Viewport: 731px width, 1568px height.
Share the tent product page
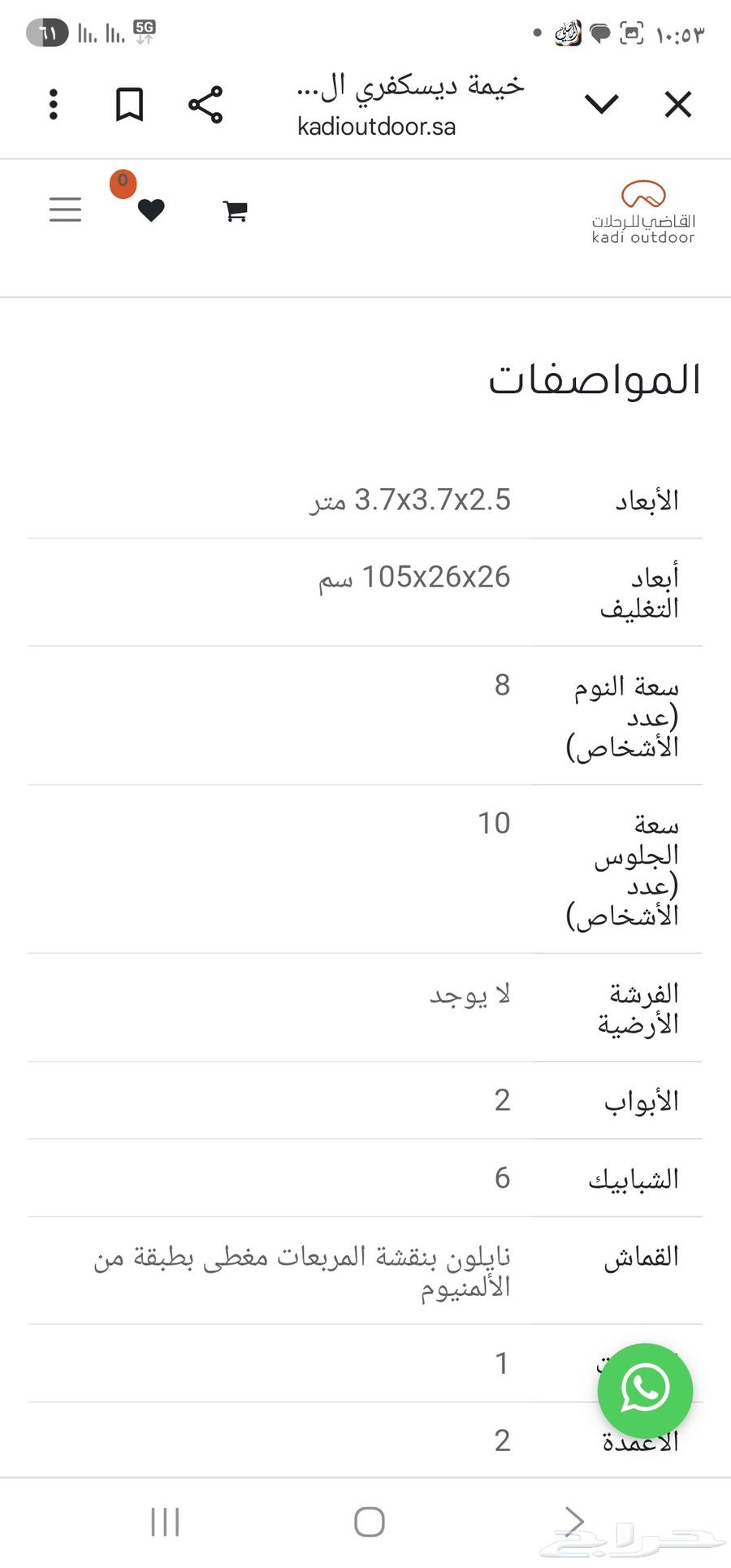point(204,104)
